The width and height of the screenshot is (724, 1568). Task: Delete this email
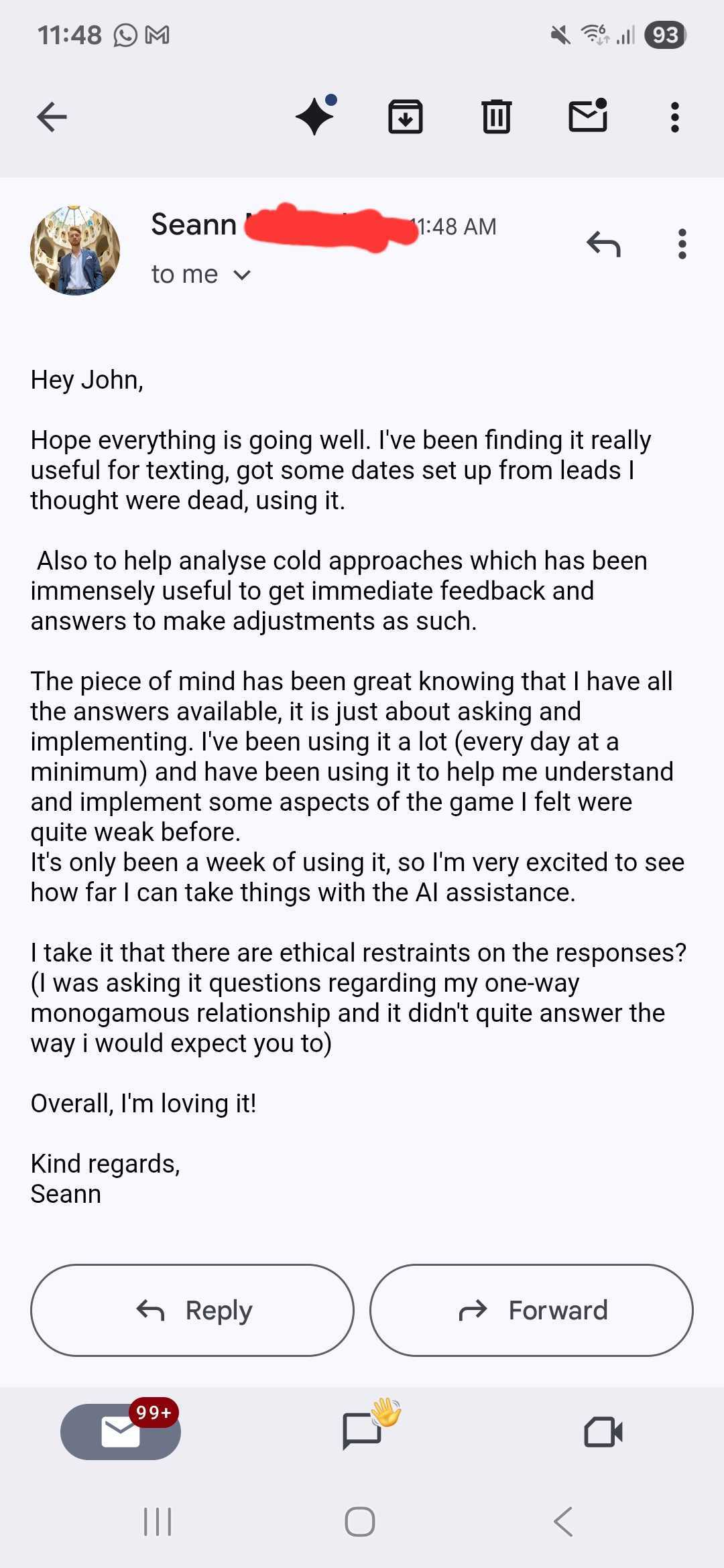pos(496,117)
